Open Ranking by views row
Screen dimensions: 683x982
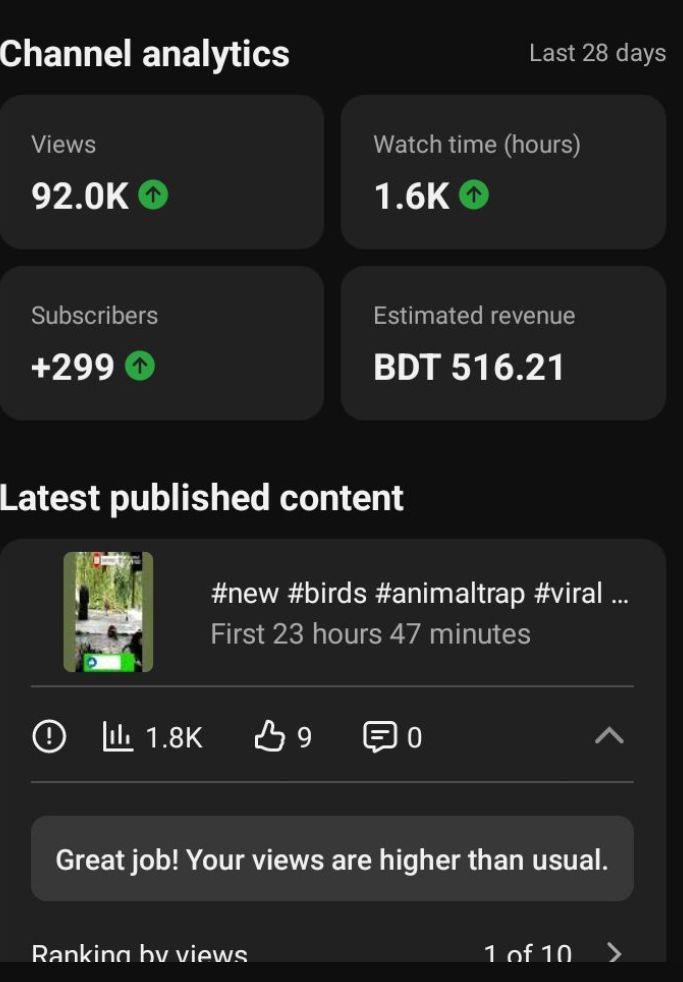[x=332, y=953]
